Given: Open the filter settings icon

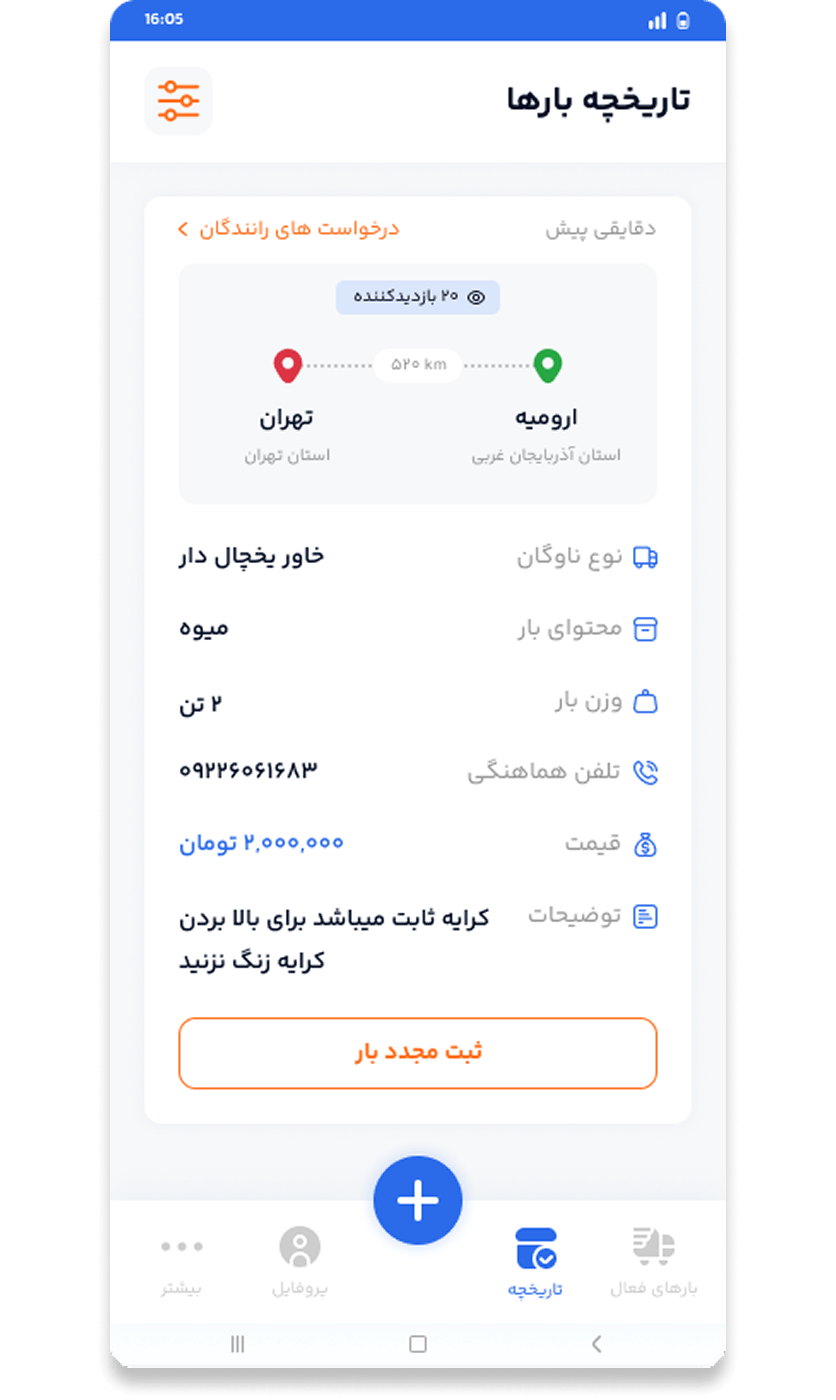Looking at the screenshot, I should [x=179, y=100].
